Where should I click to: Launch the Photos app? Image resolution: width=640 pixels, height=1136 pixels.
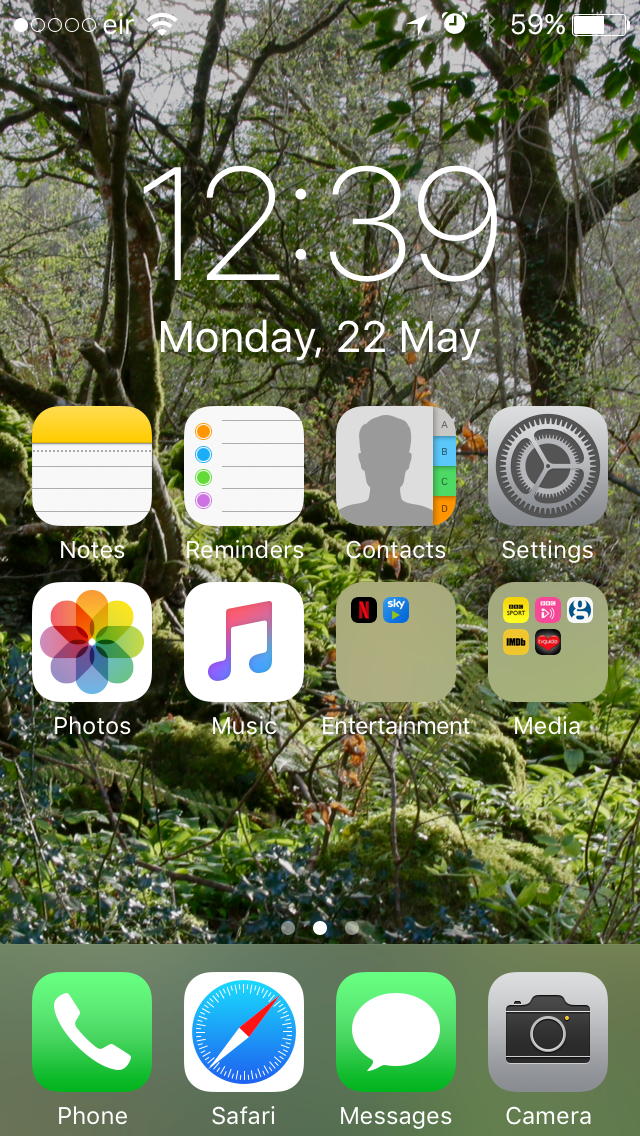click(x=92, y=642)
